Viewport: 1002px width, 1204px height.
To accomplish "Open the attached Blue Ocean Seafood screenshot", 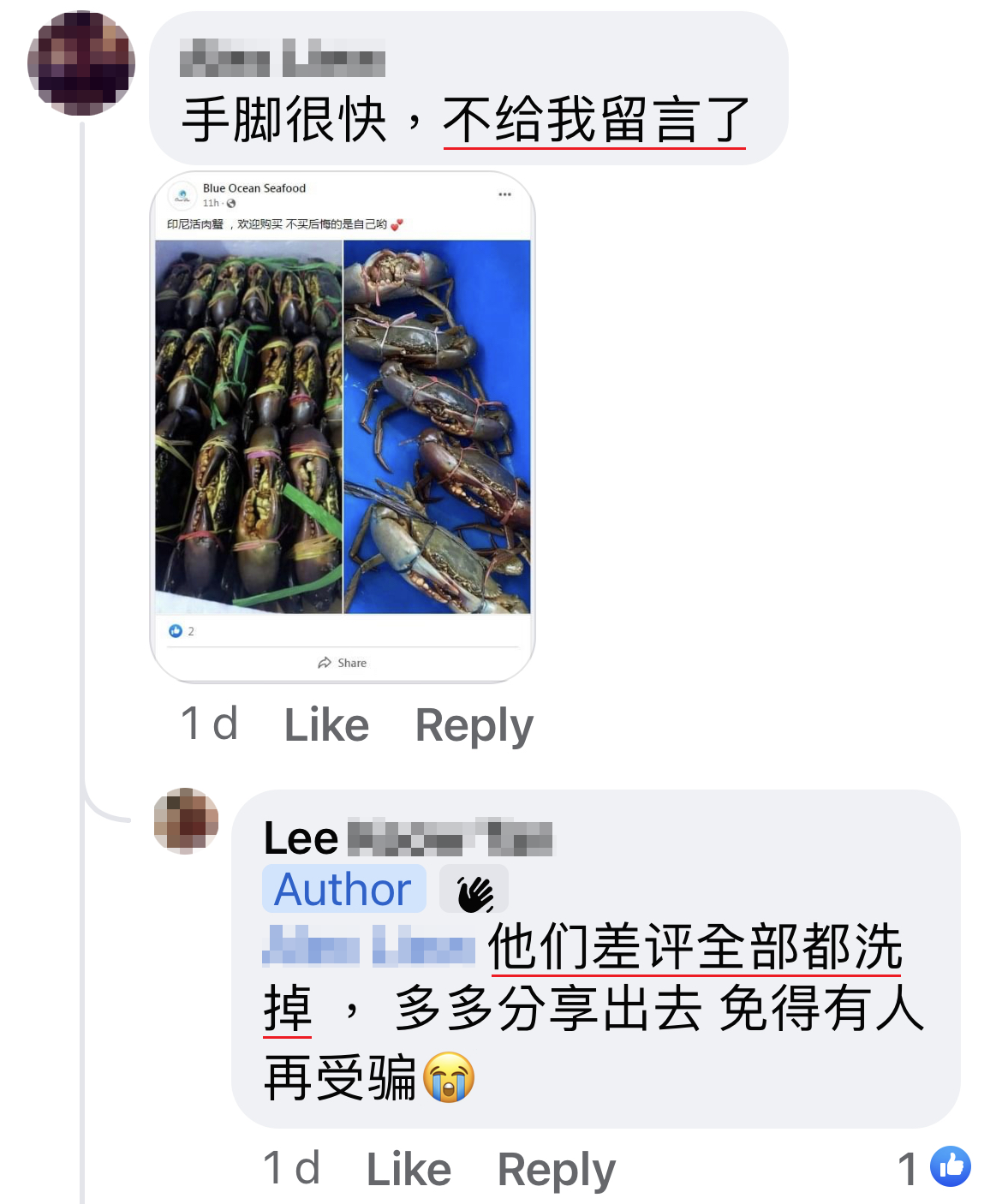I will 342,426.
